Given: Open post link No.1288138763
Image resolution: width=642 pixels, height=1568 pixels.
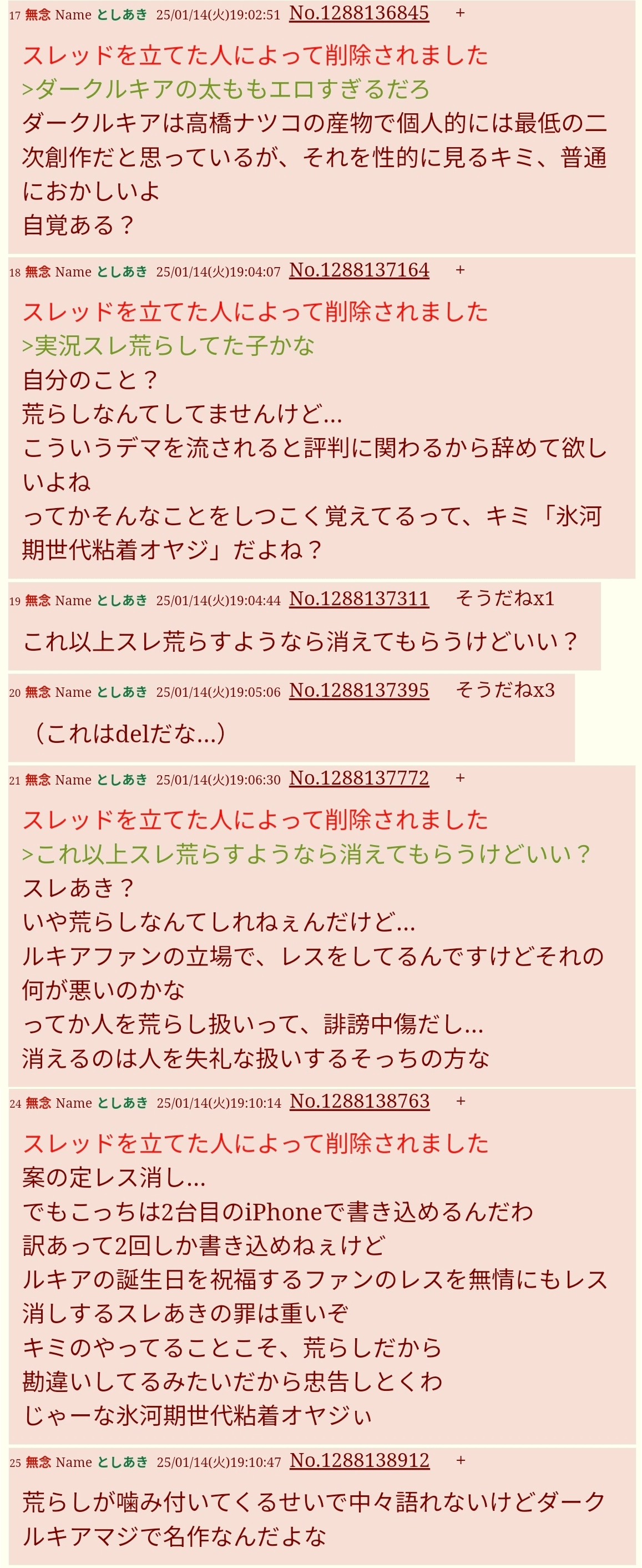Looking at the screenshot, I should click(x=359, y=1100).
